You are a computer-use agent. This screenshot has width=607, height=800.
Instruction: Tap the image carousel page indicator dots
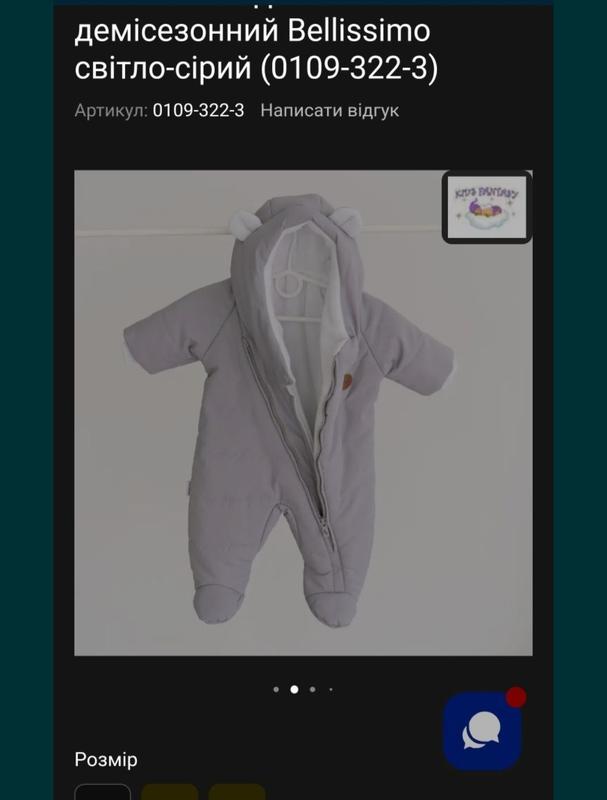pyautogui.click(x=303, y=689)
